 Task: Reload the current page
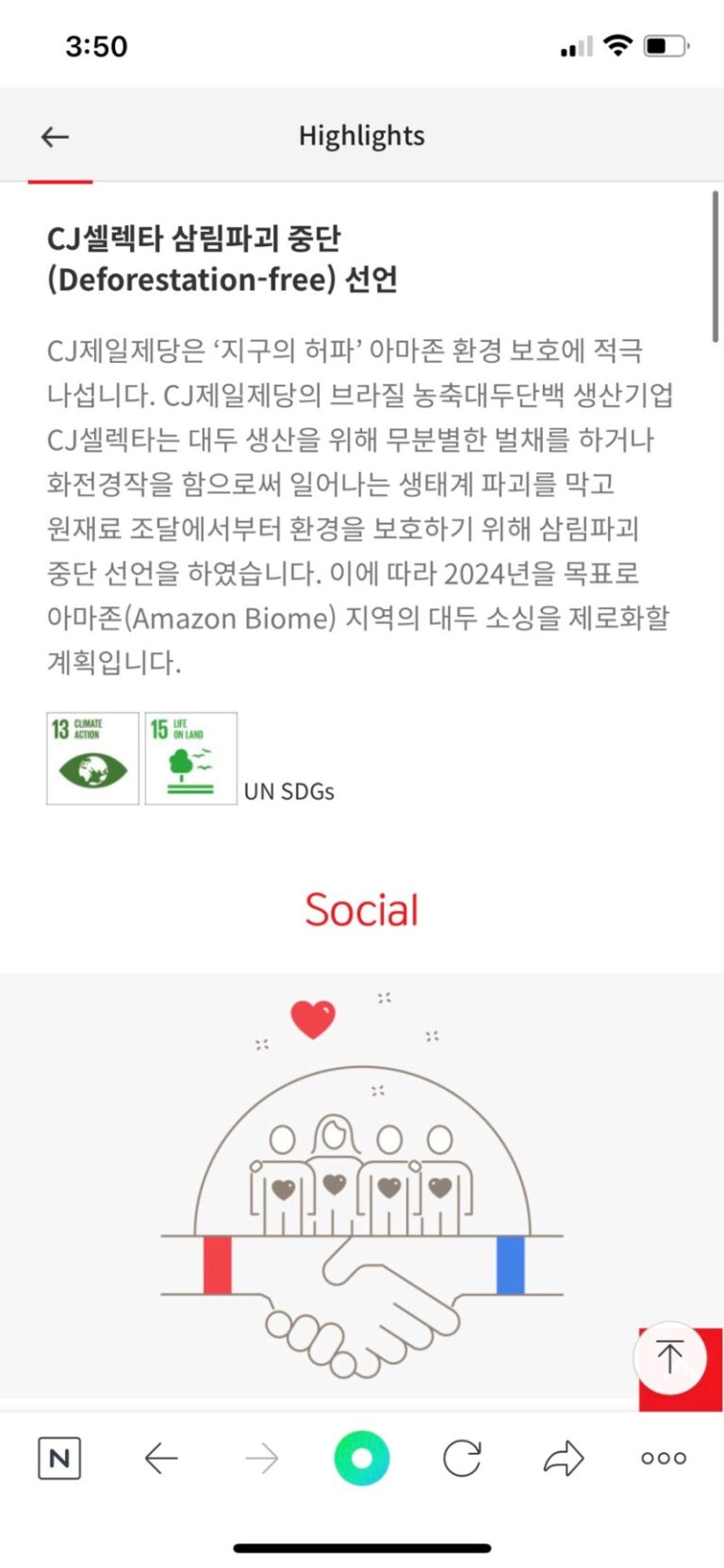tap(462, 1458)
